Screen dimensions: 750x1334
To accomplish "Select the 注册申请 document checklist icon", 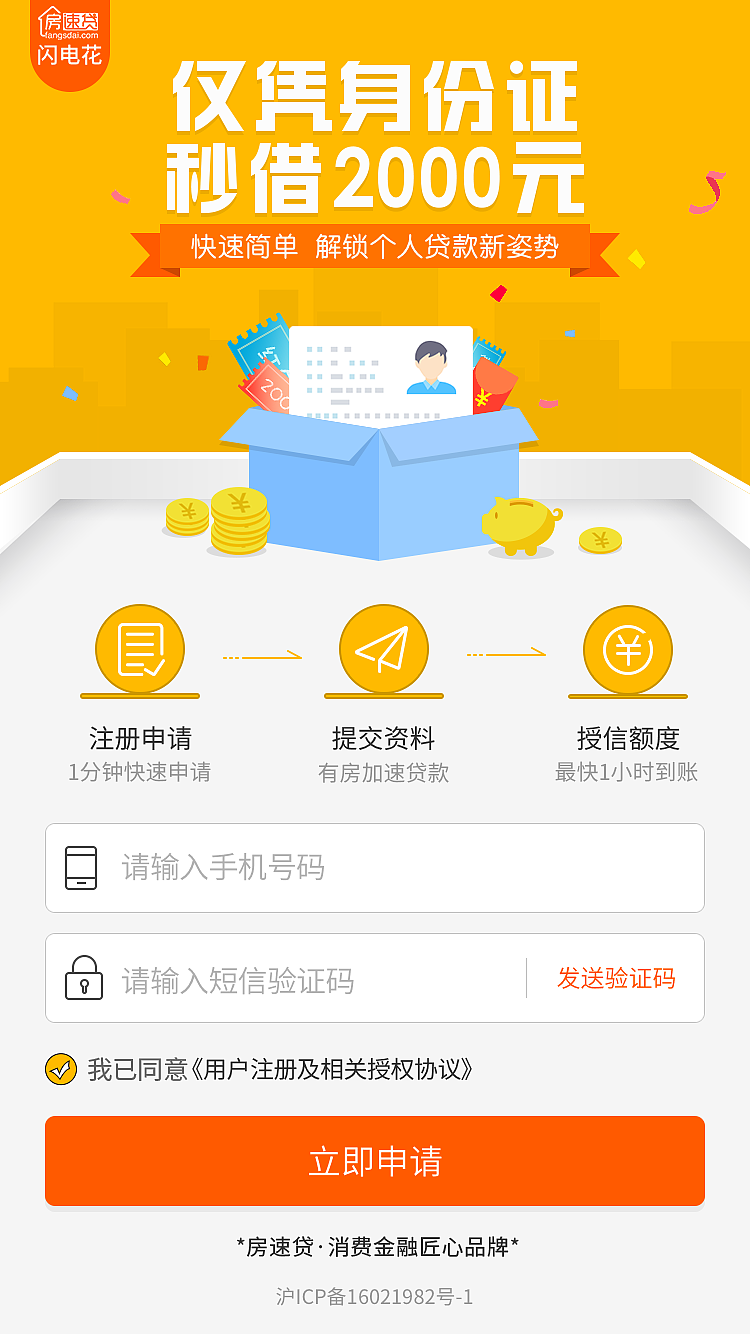I will pos(139,648).
